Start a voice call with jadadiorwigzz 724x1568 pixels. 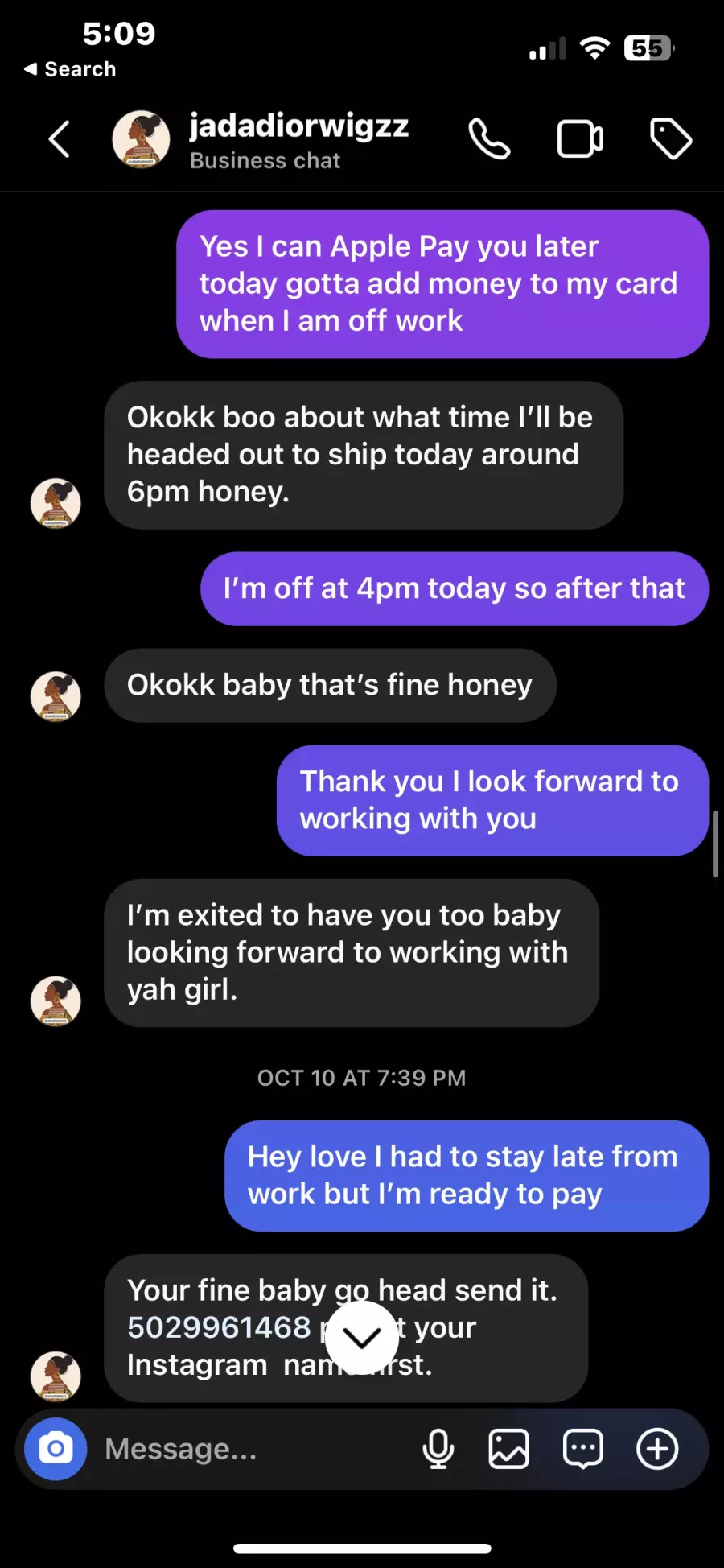click(489, 139)
